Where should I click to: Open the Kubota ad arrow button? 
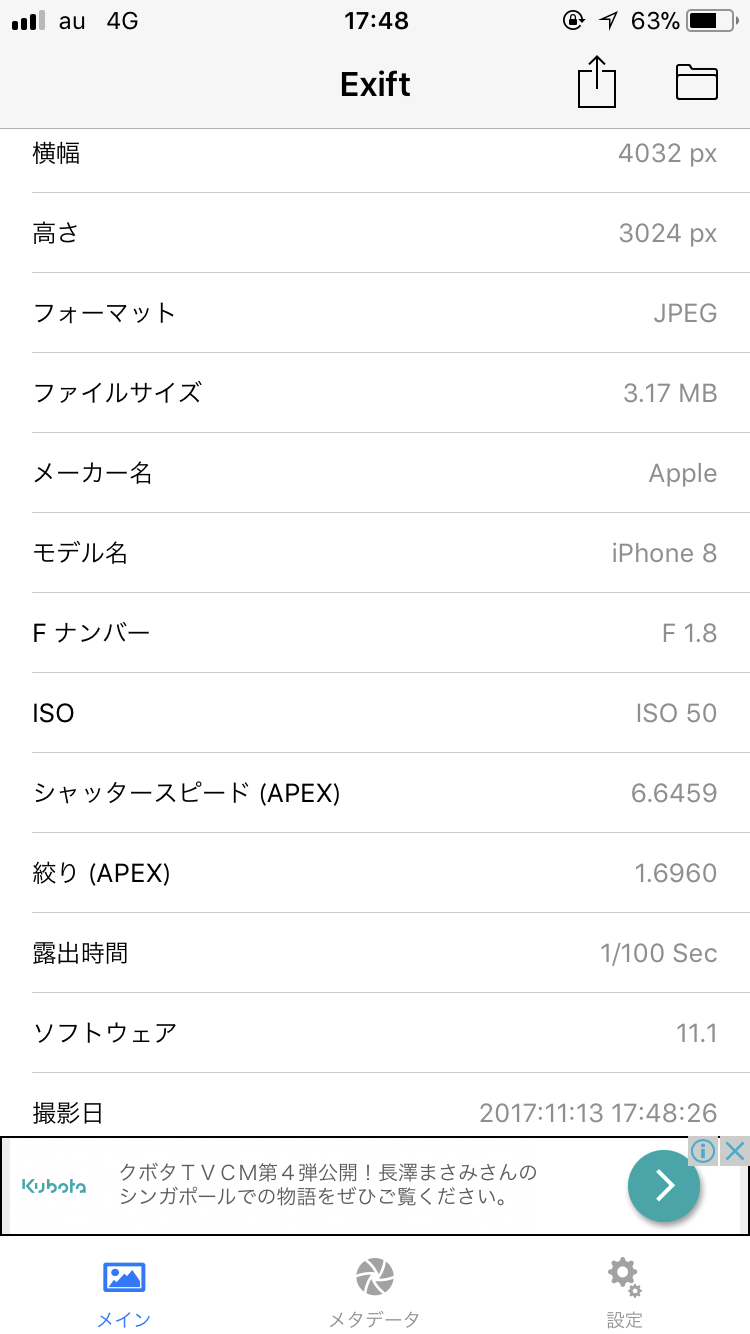664,1185
